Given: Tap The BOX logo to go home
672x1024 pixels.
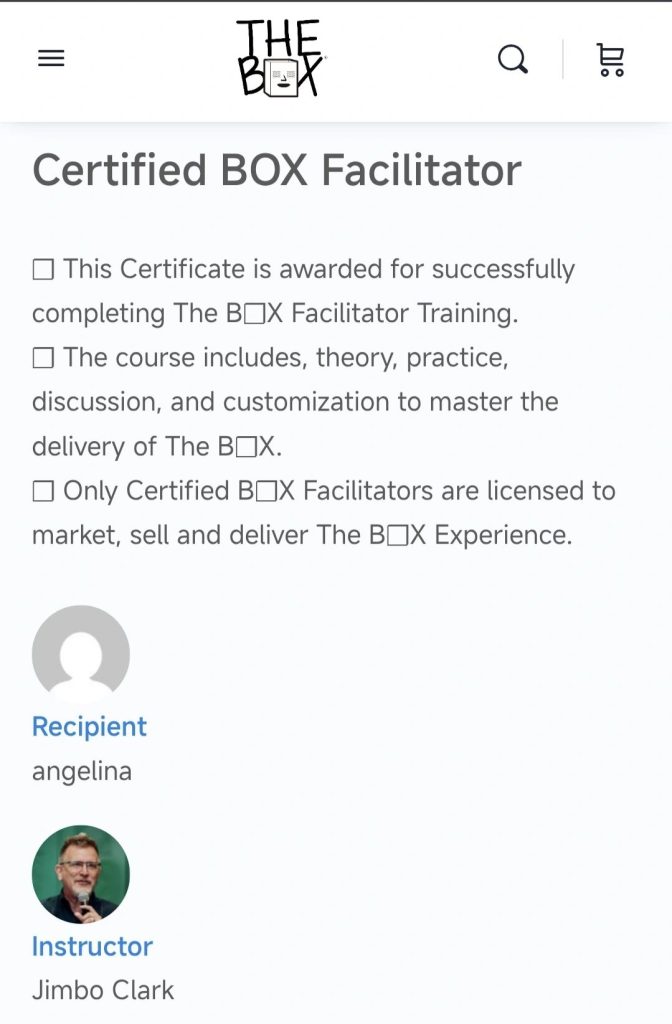Looking at the screenshot, I should click(280, 59).
